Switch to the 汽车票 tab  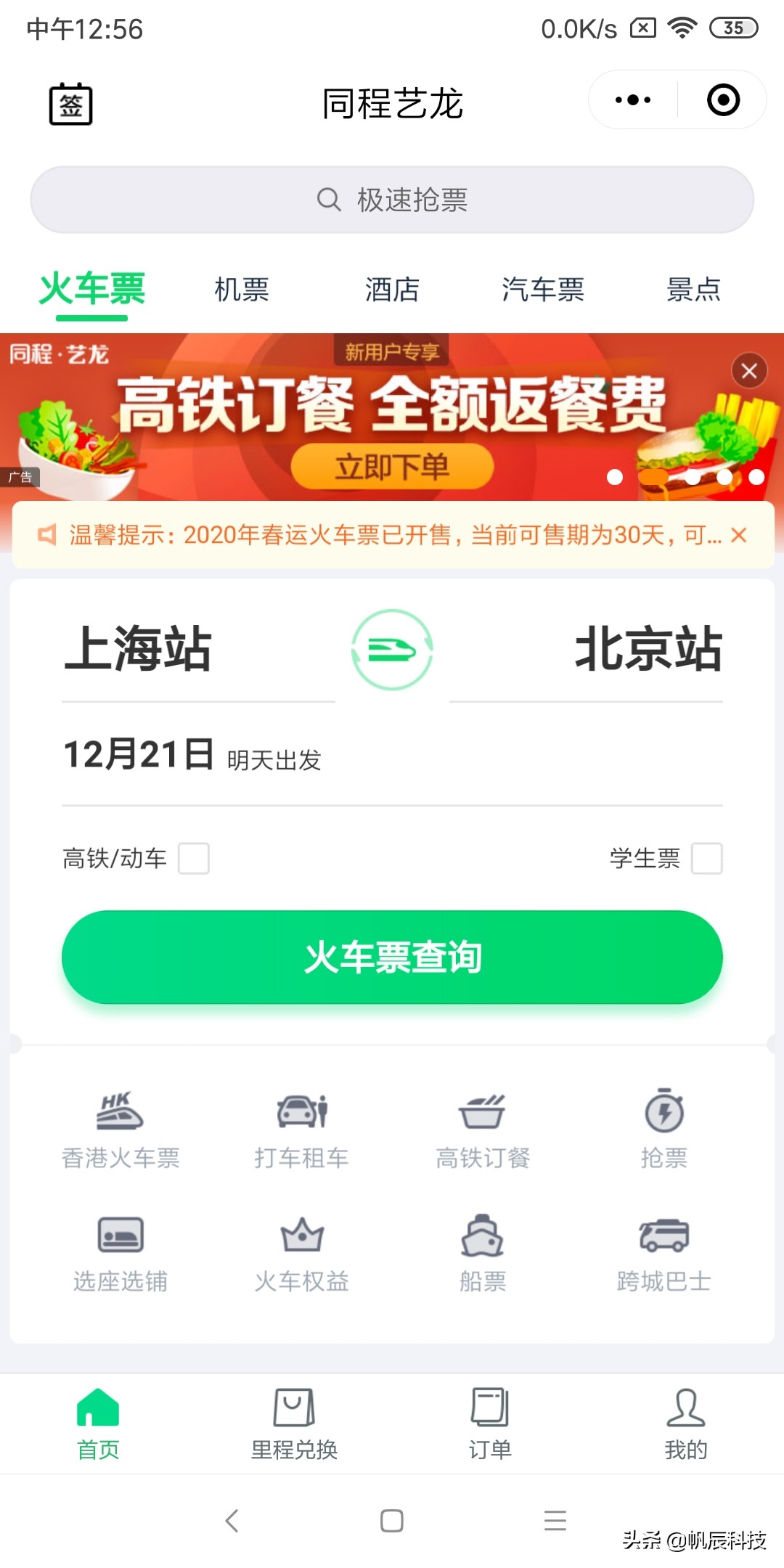click(543, 290)
